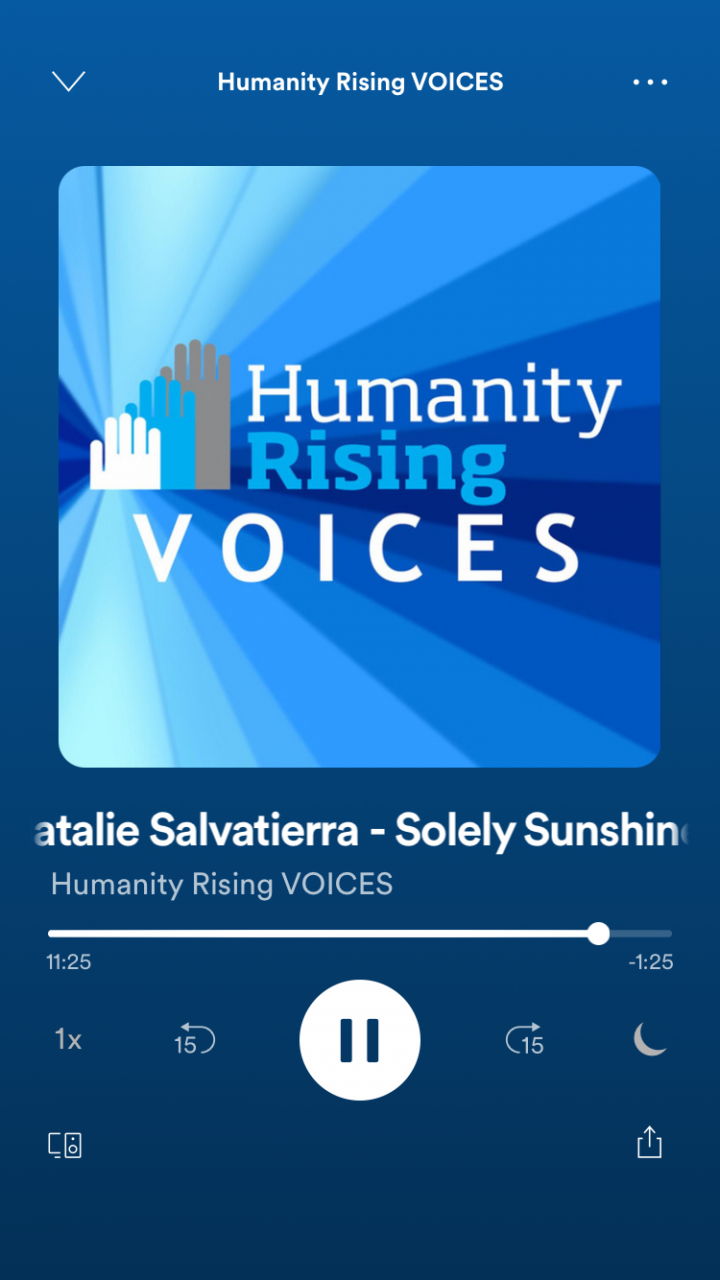The width and height of the screenshot is (720, 1280).
Task: Pause the podcast episode
Action: [360, 1040]
